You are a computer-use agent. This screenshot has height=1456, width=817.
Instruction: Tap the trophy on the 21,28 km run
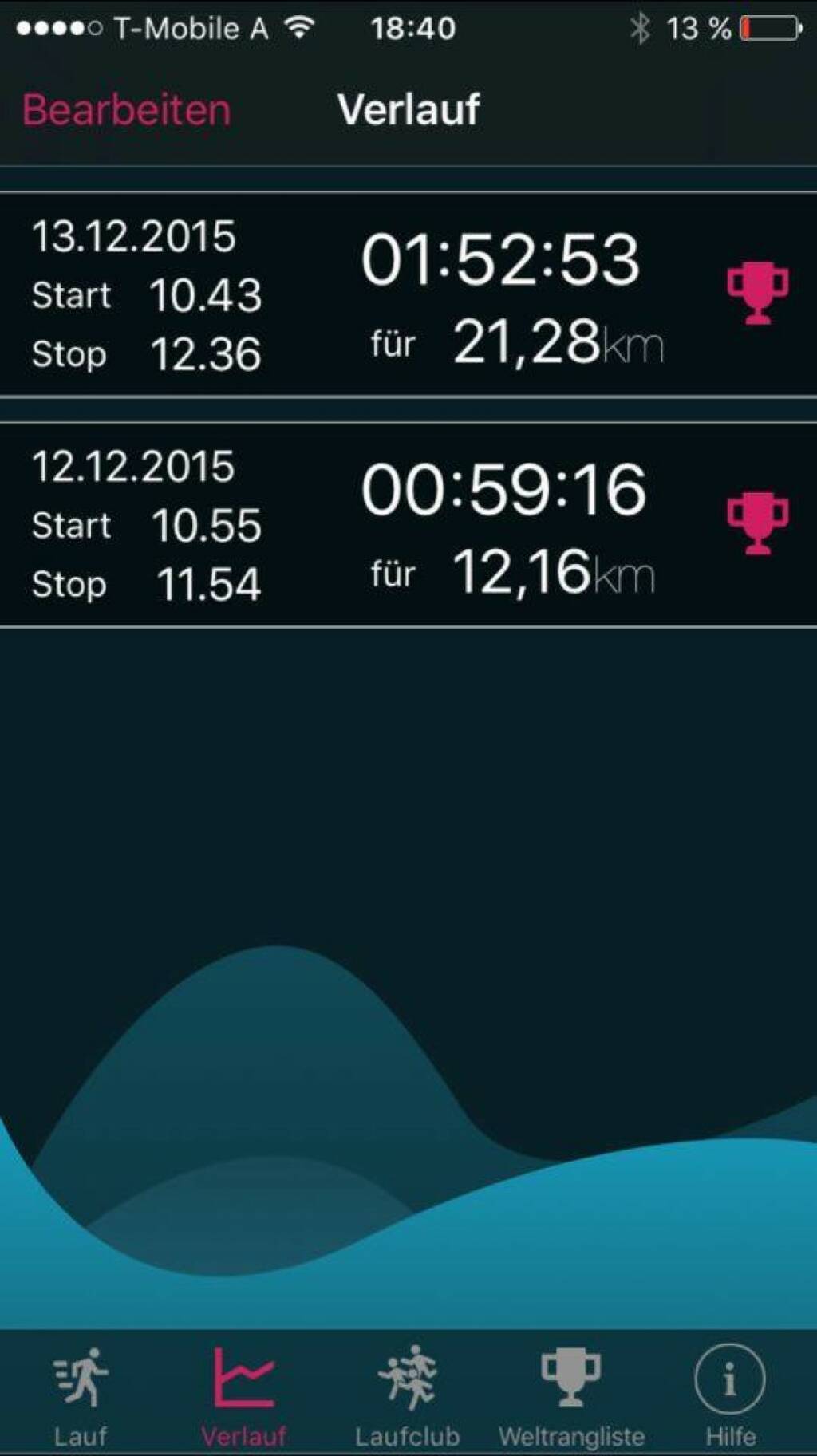(x=757, y=293)
